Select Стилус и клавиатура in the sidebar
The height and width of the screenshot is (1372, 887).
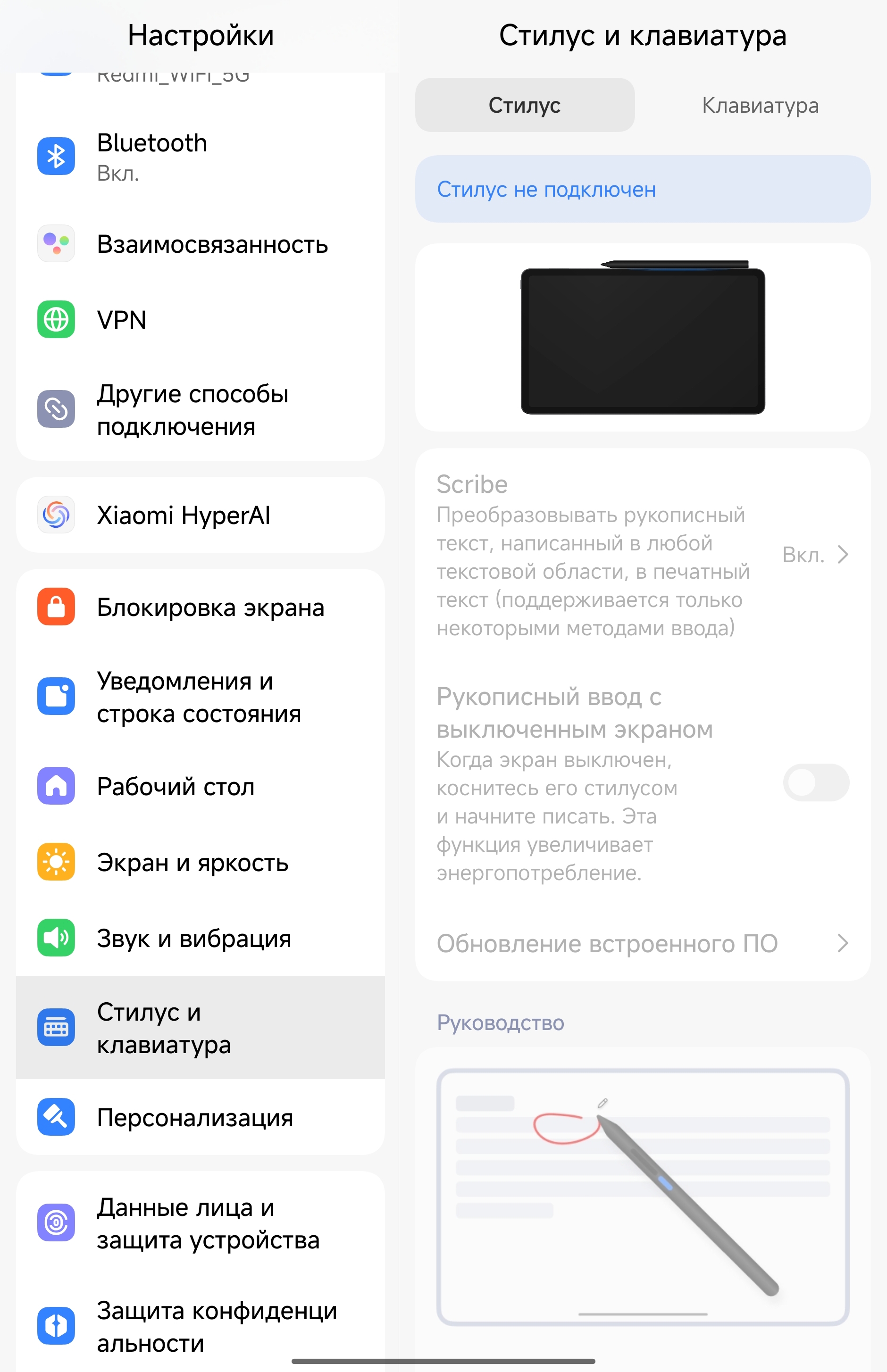[x=200, y=1028]
